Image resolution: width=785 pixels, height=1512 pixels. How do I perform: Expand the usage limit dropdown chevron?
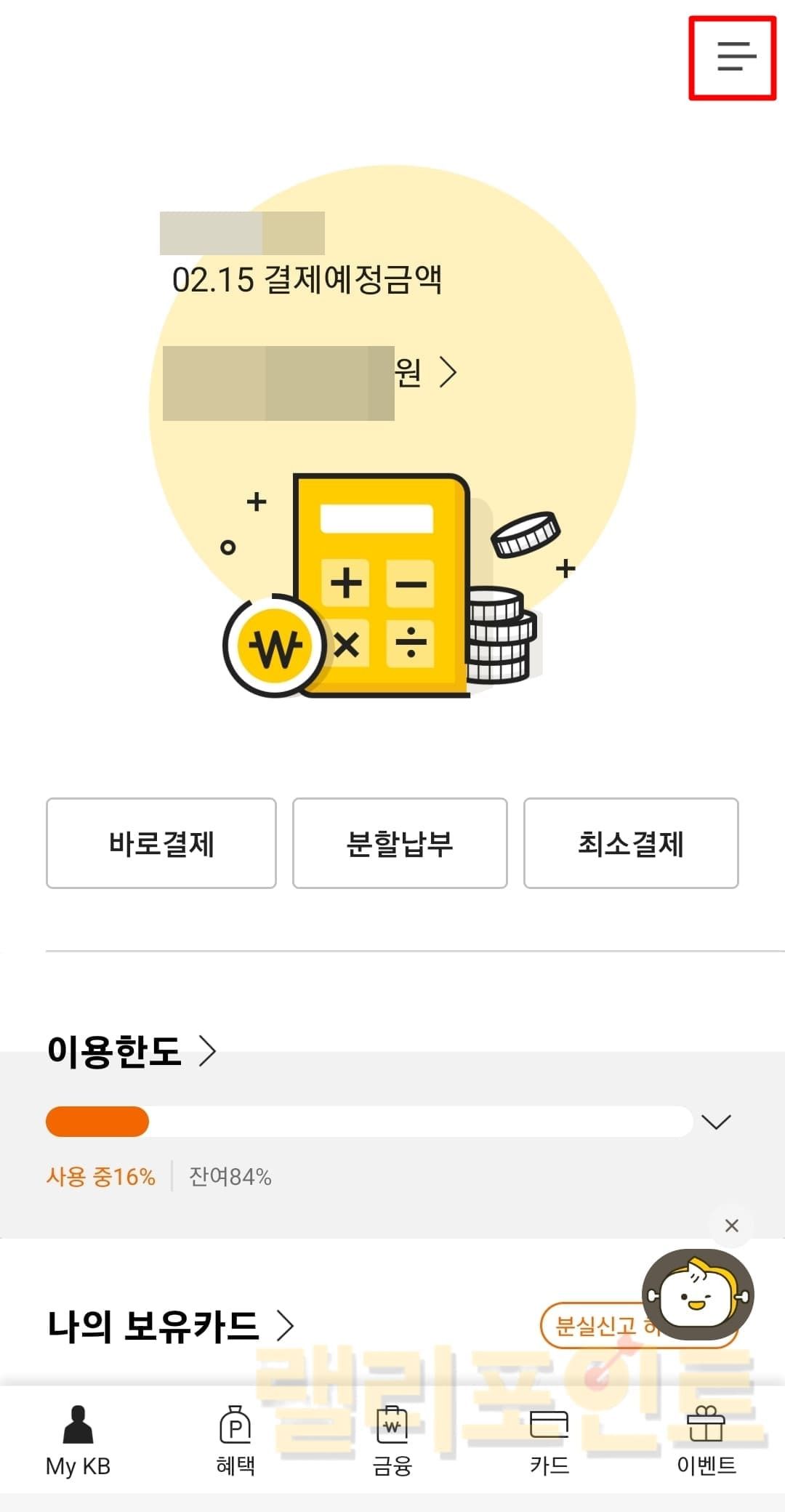pyautogui.click(x=716, y=1122)
